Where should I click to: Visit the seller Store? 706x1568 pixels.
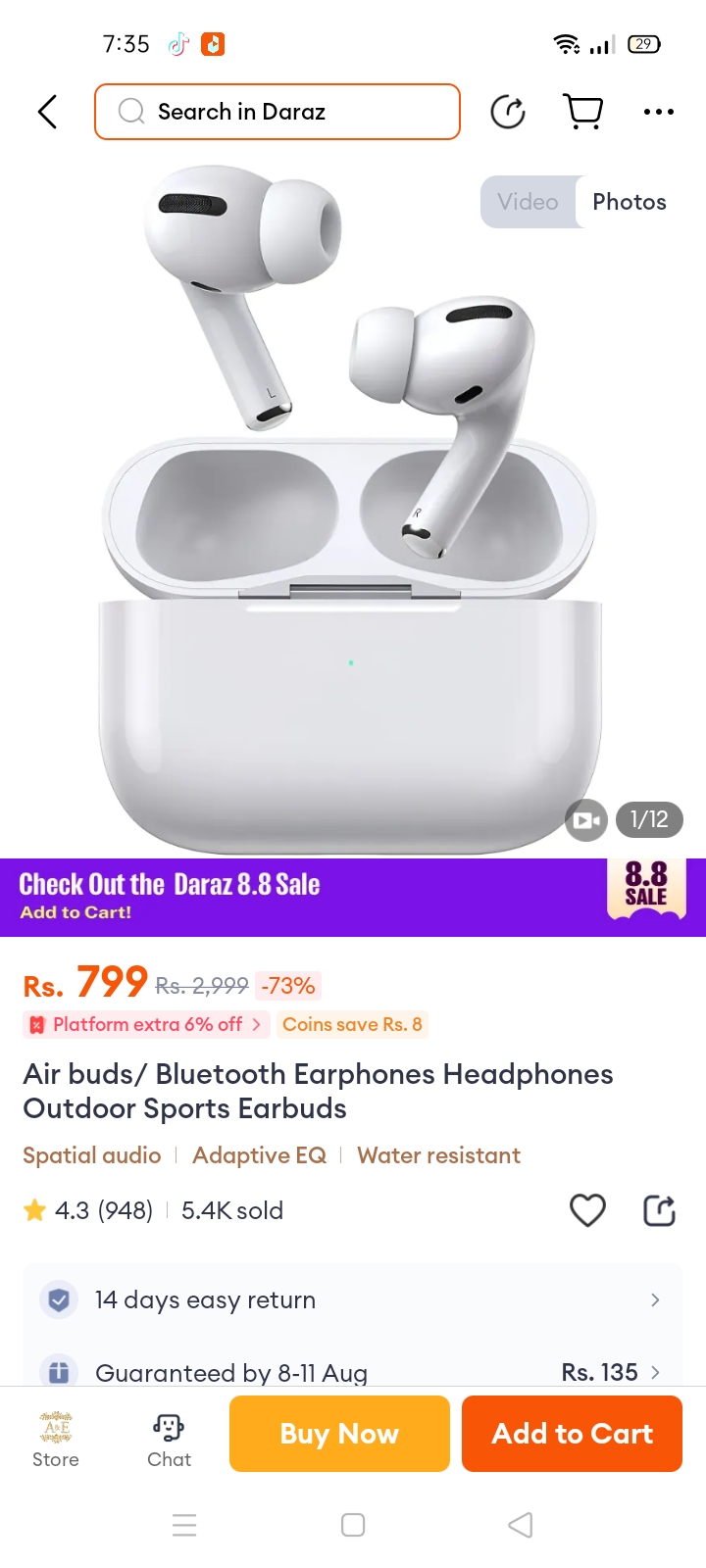pyautogui.click(x=56, y=1438)
